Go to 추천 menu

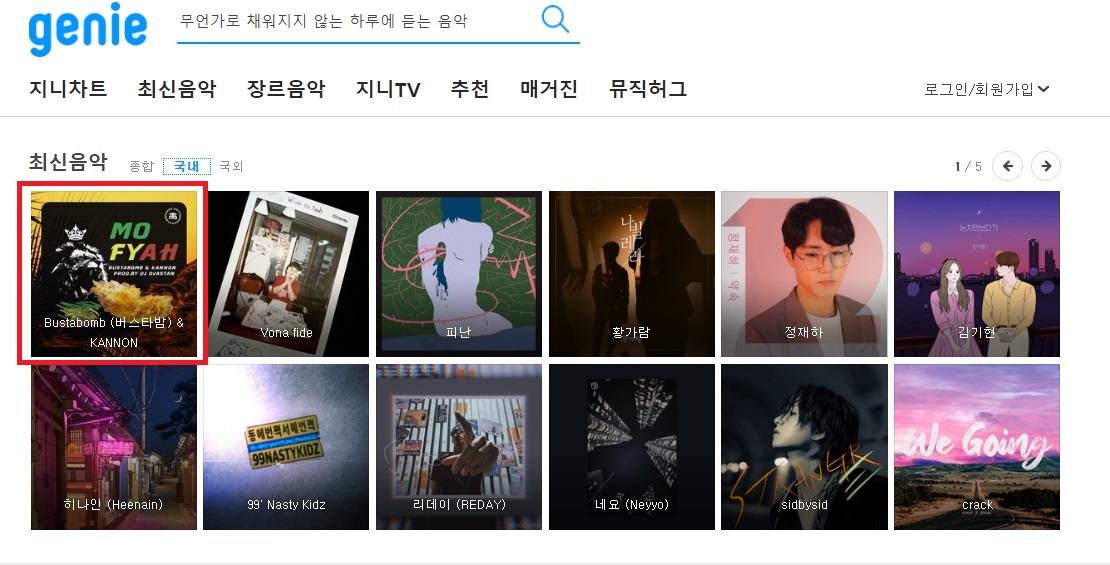click(x=470, y=89)
